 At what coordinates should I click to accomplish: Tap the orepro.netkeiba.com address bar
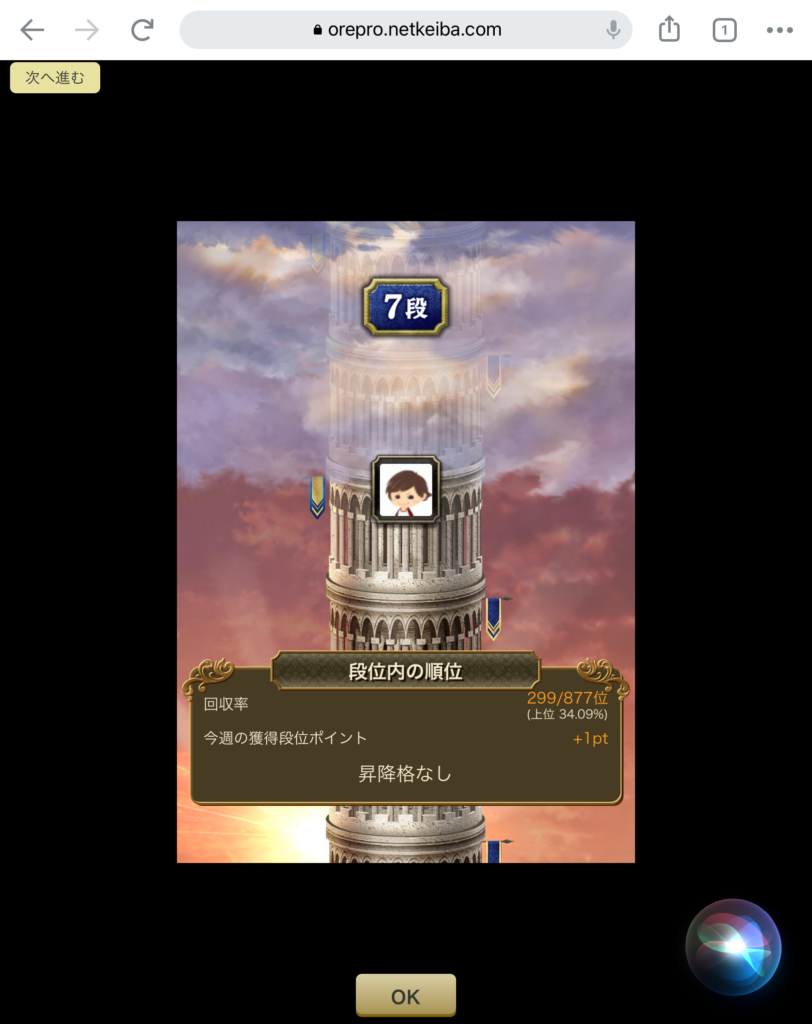[405, 30]
